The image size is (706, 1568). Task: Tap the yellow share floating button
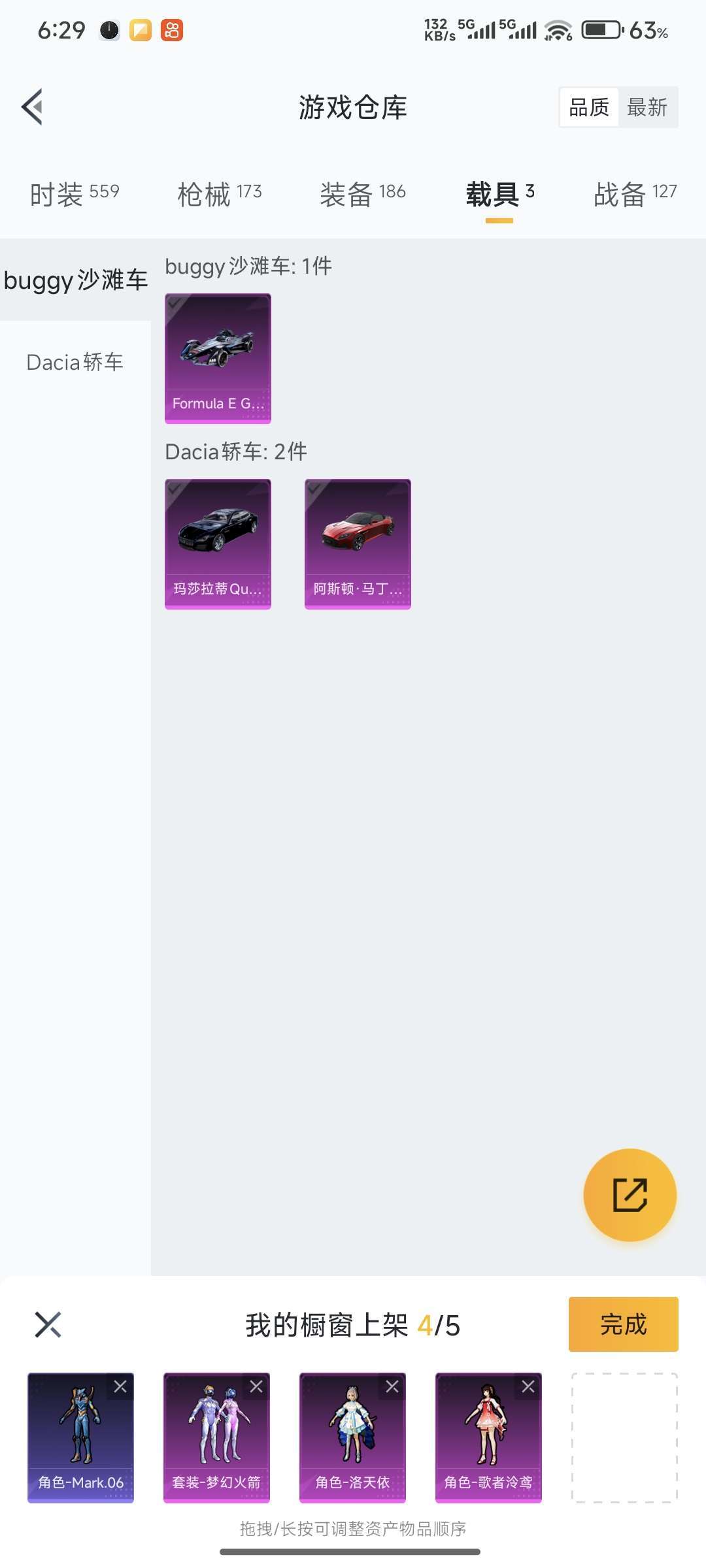click(630, 1194)
